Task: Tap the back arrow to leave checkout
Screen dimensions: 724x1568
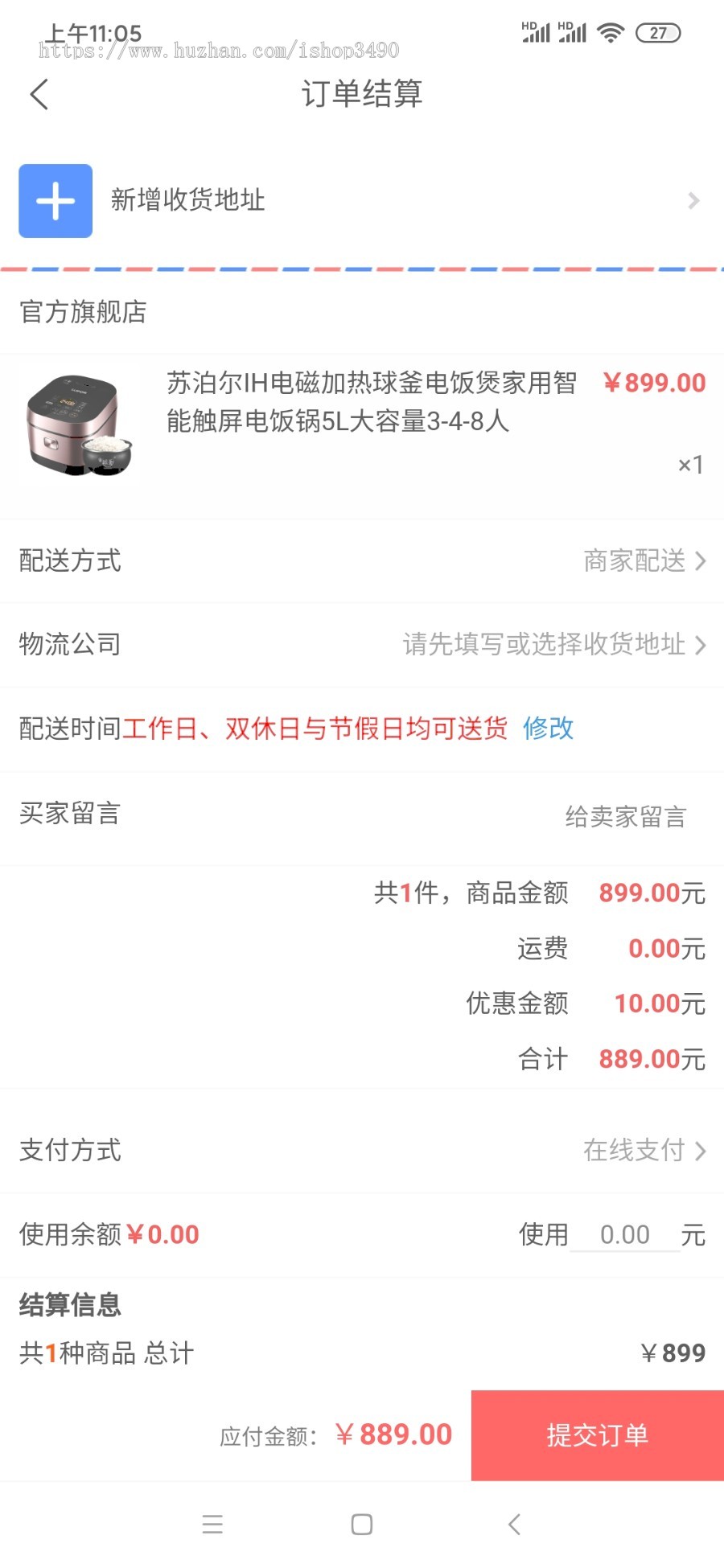Action: 39,94
